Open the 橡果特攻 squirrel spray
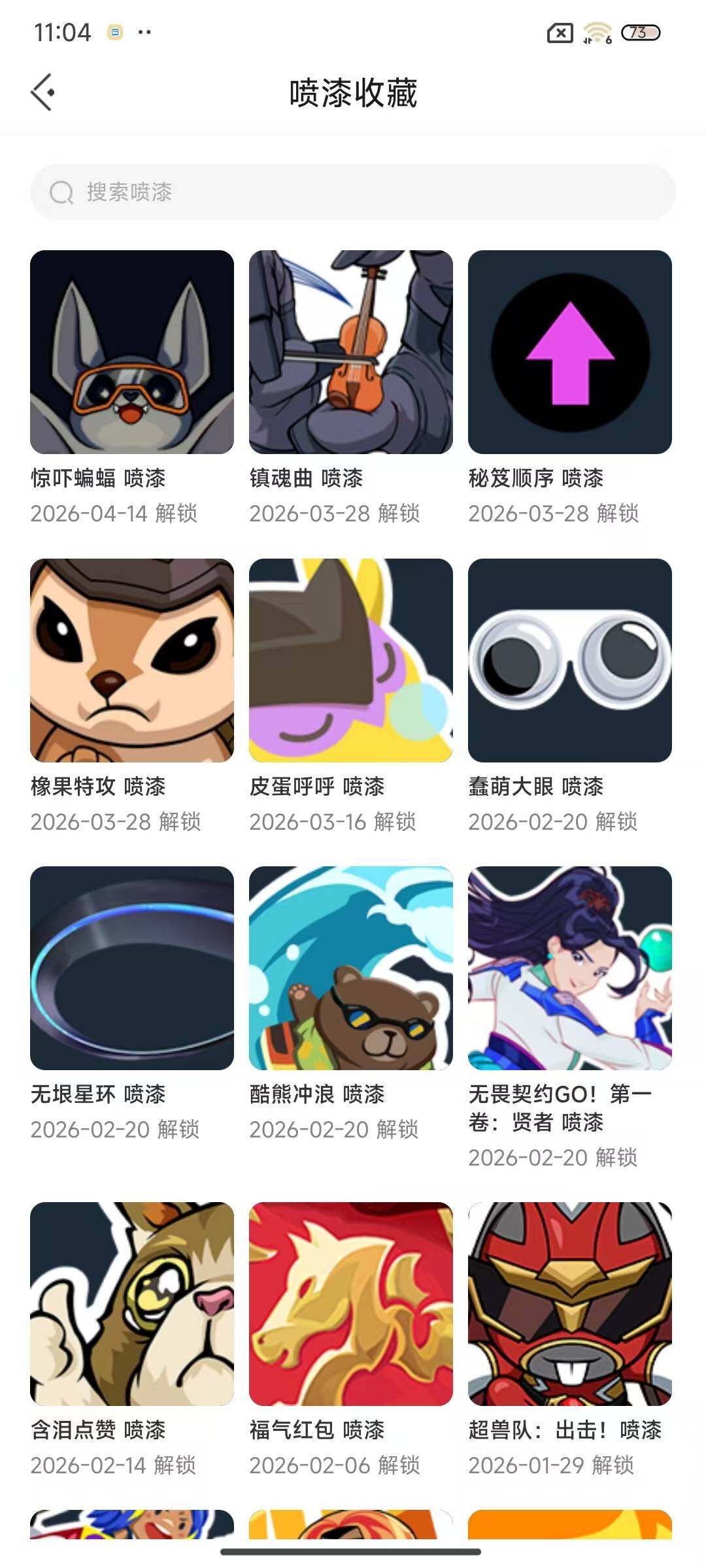The image size is (706, 1568). pyautogui.click(x=131, y=661)
